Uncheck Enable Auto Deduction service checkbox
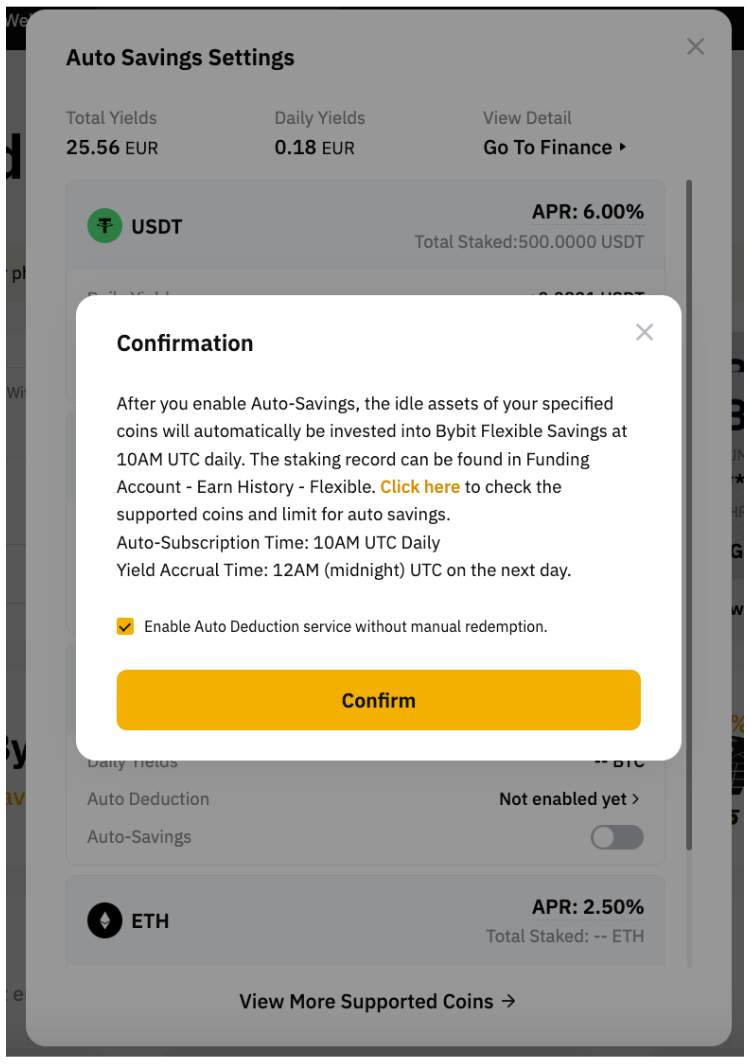Screen dimensions: 750x1064 pyautogui.click(x=125, y=627)
